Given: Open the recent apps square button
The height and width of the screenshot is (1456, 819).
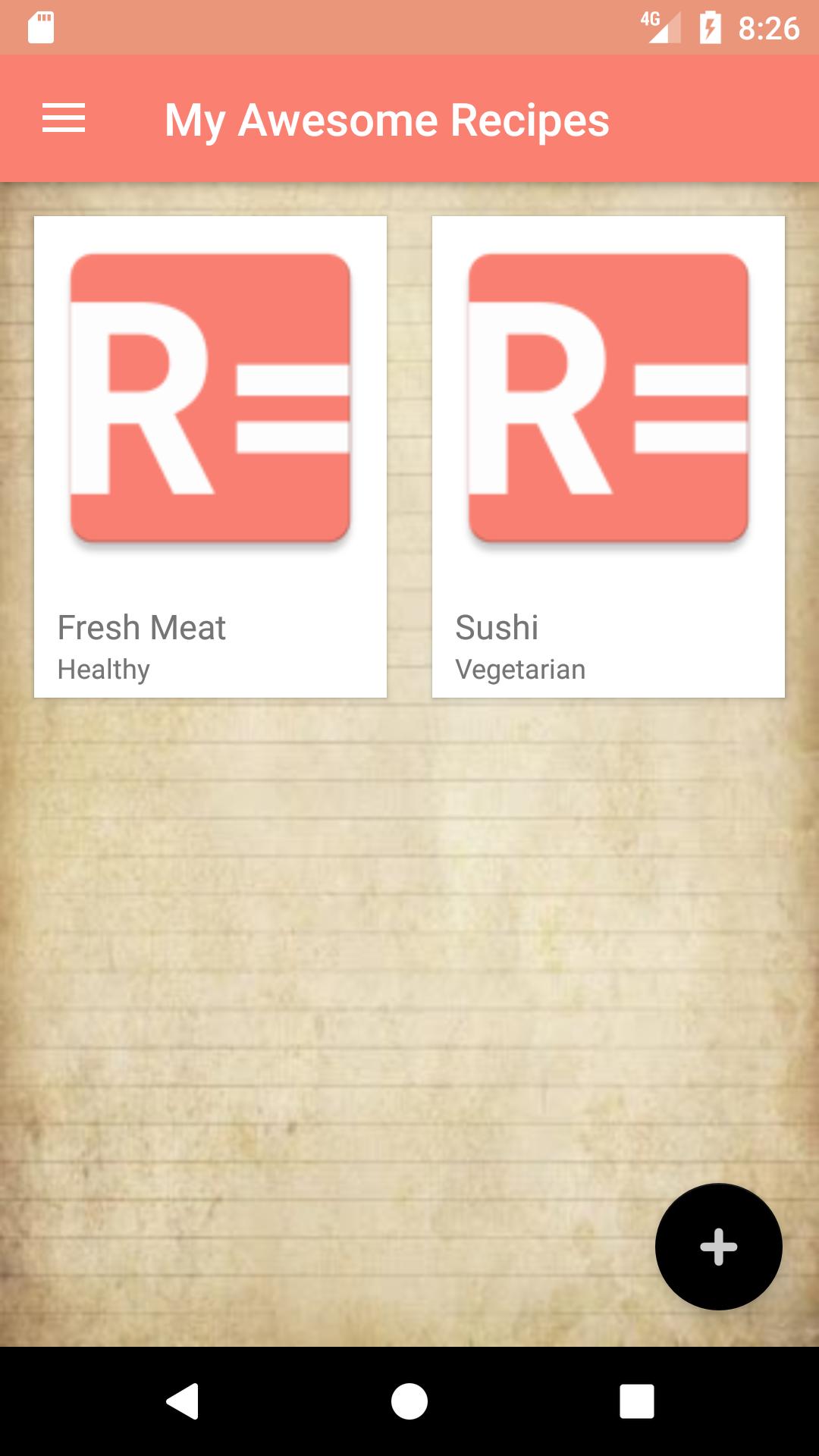Looking at the screenshot, I should click(x=636, y=1401).
